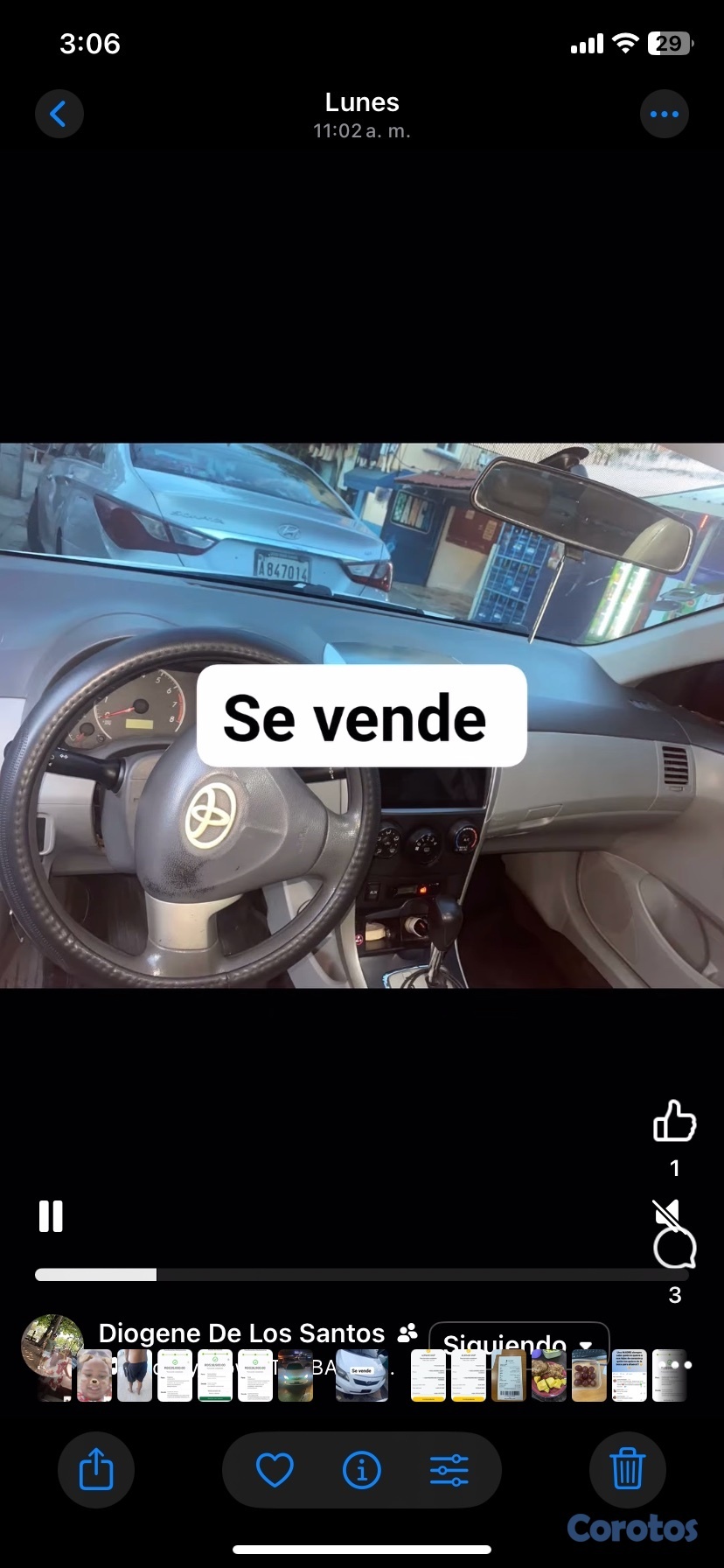Select the 'Se vende' car thumbnail in the strip

pos(362,1375)
